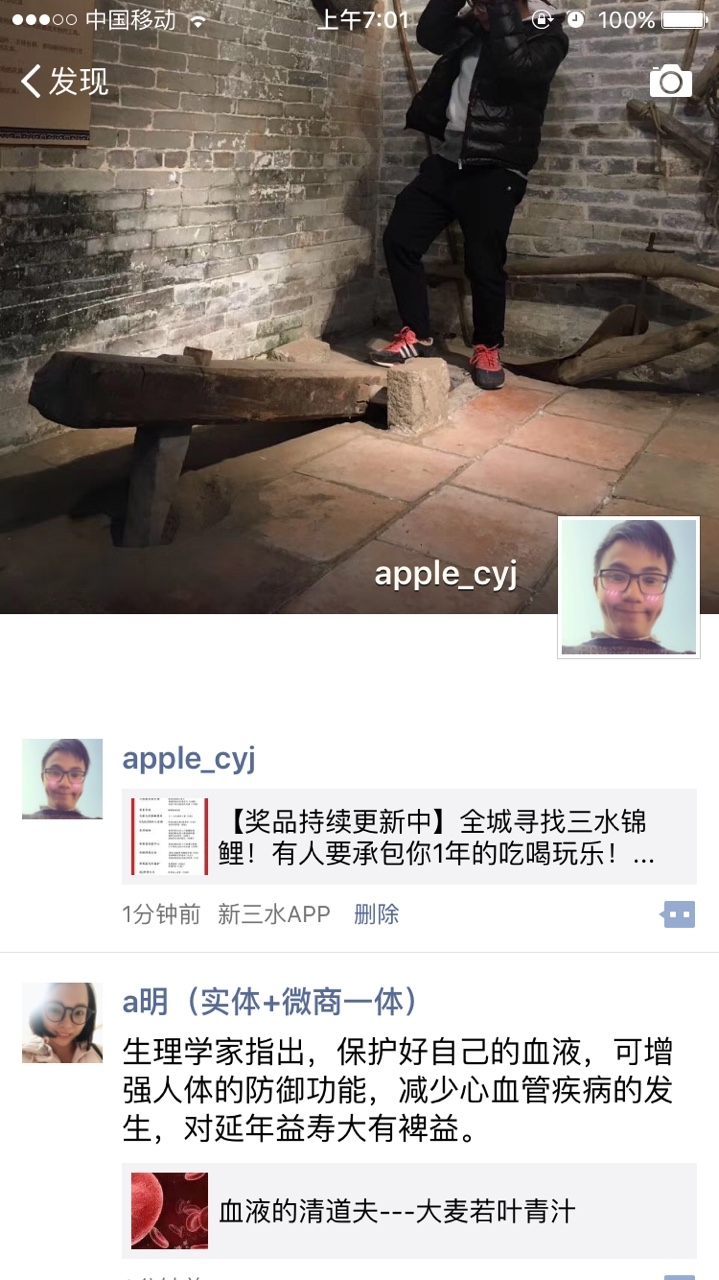The width and height of the screenshot is (719, 1280).
Task: Open the 新三水APP source link
Action: click(x=274, y=914)
